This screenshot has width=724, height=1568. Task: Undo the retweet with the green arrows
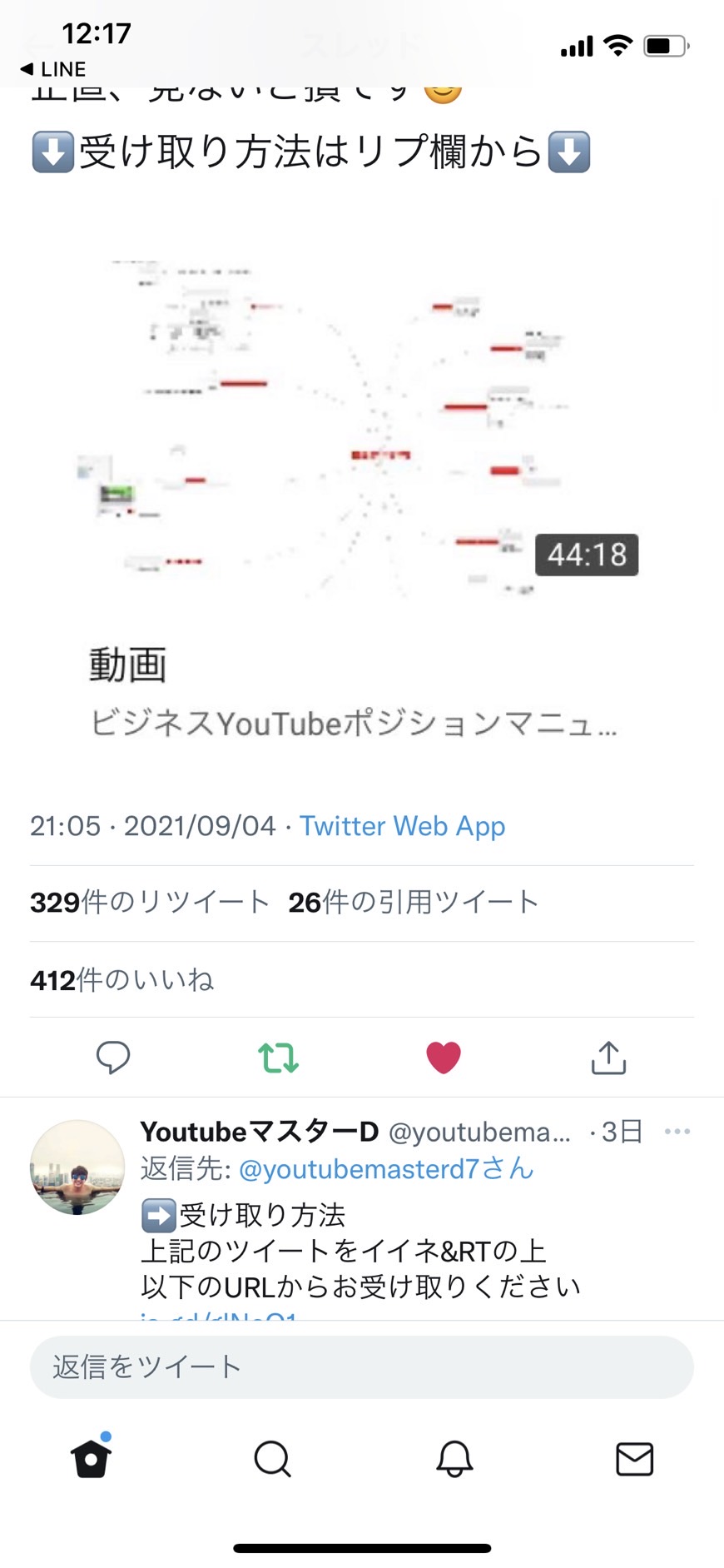(x=278, y=1058)
